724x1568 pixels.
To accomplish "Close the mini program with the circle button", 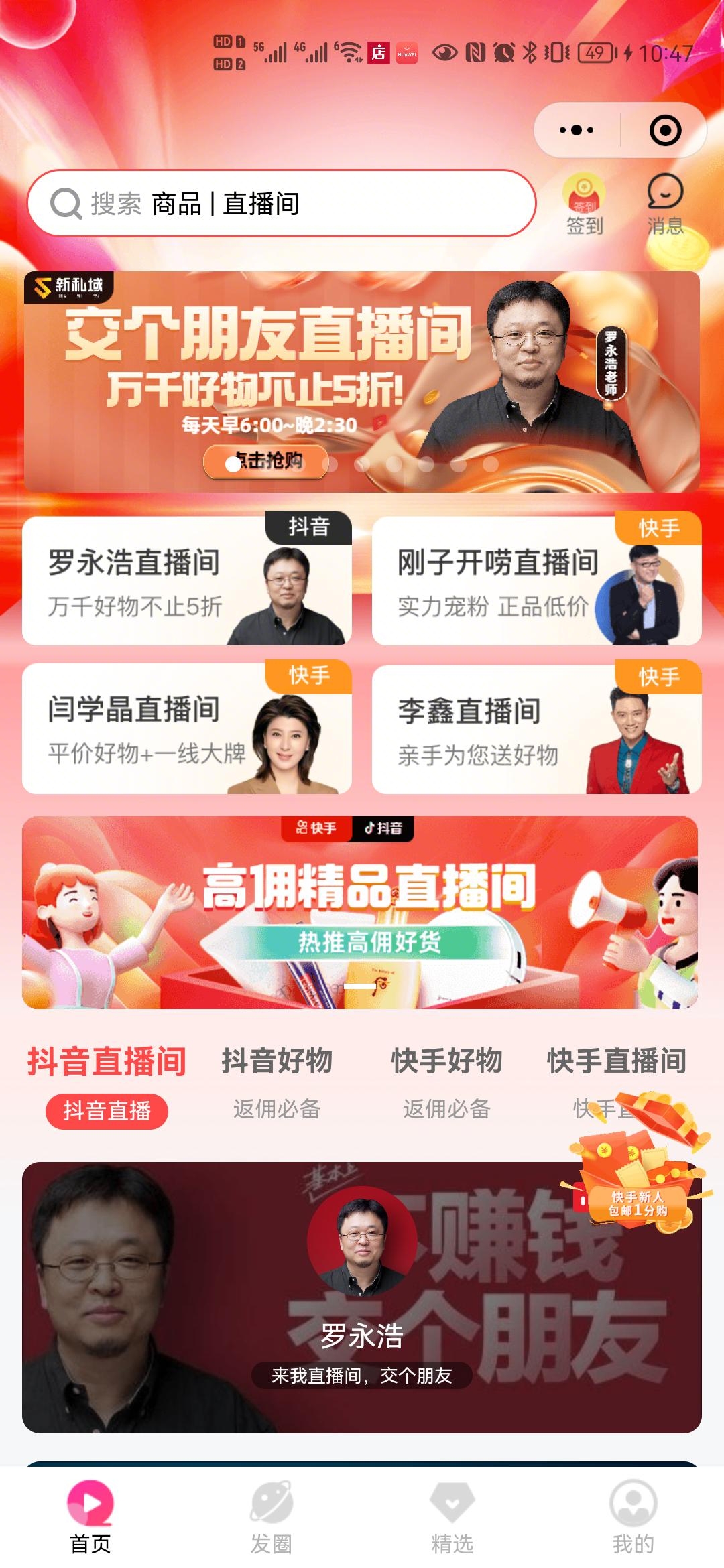I will (665, 130).
